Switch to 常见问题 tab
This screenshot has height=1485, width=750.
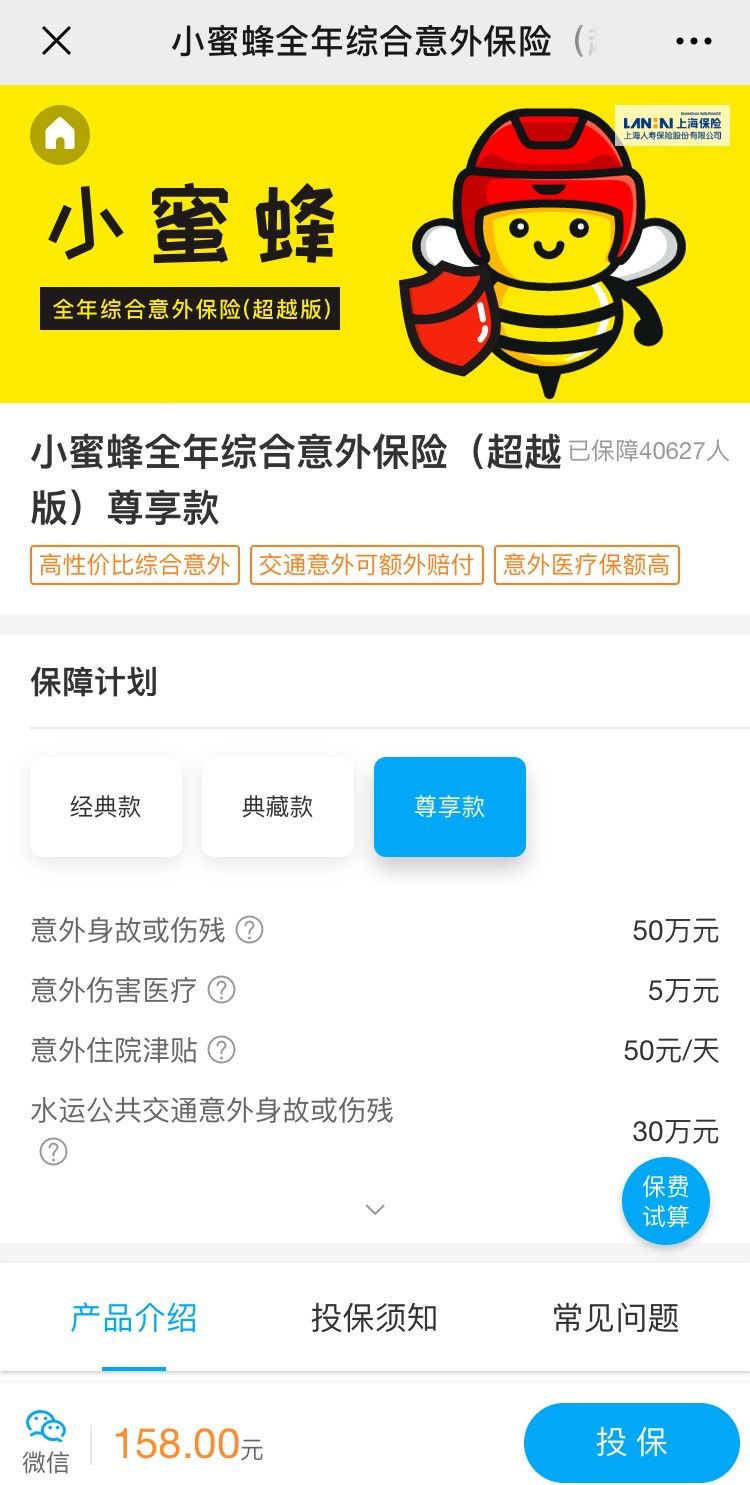616,1318
